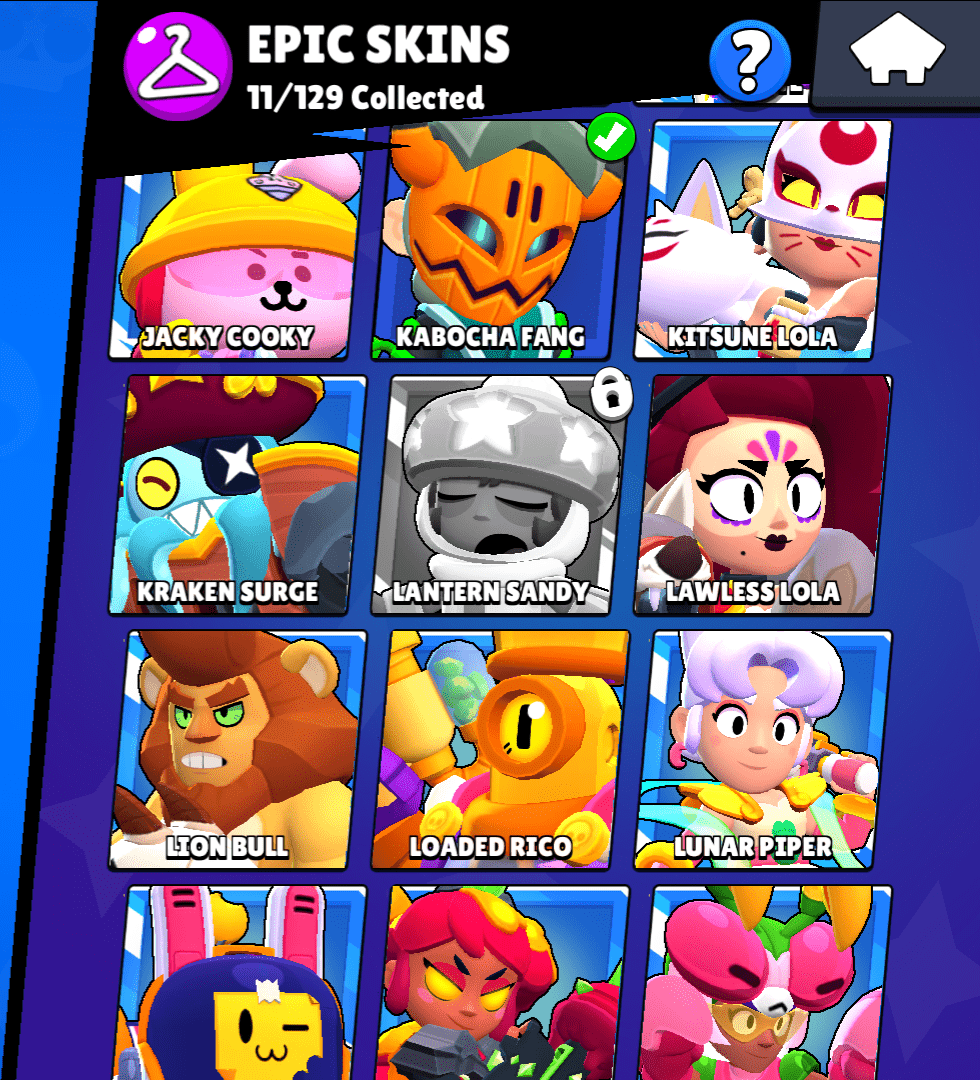Choose the Kraken Surge skin

point(235,495)
